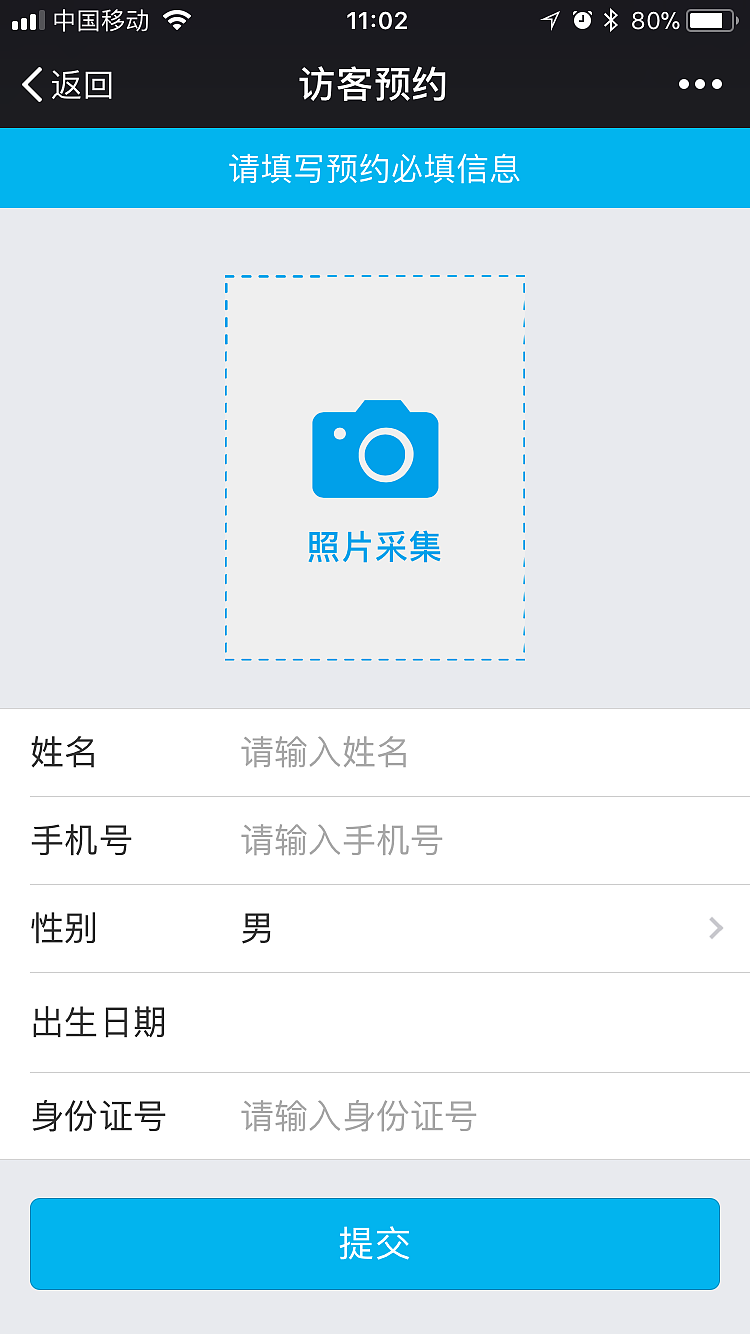Tap the back chevron icon
750x1334 pixels.
[32, 85]
